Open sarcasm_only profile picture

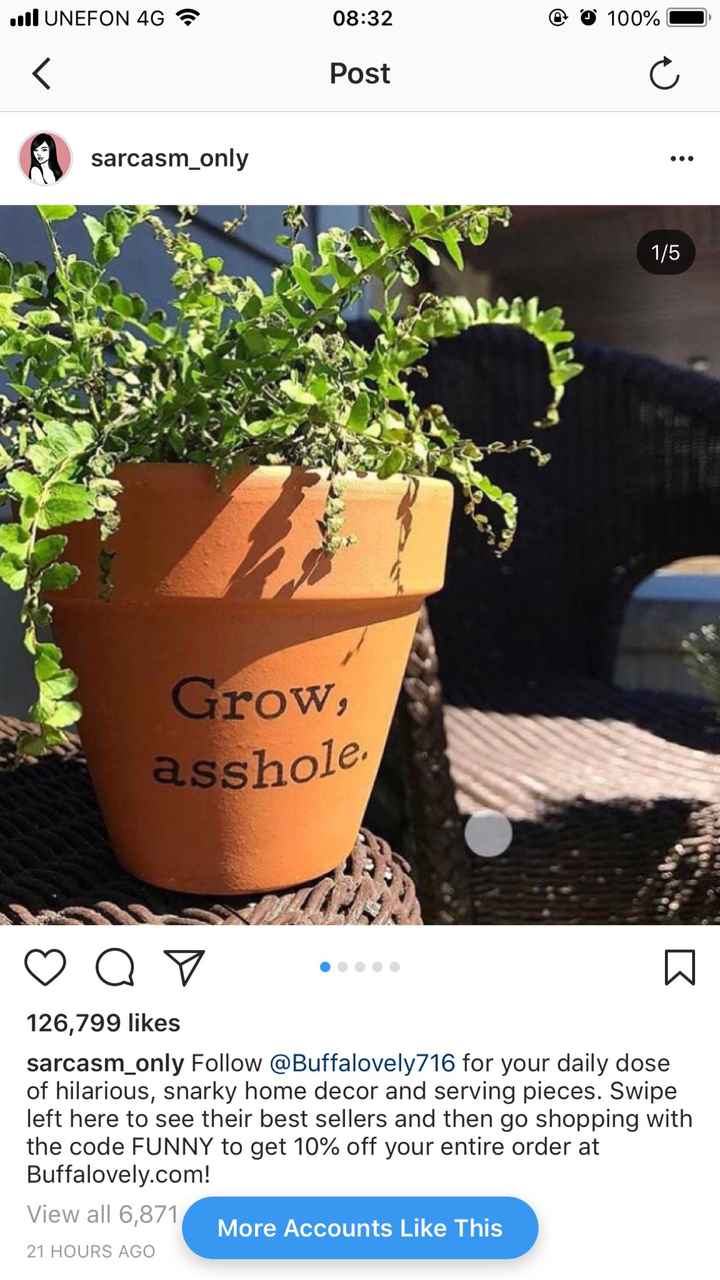45,159
